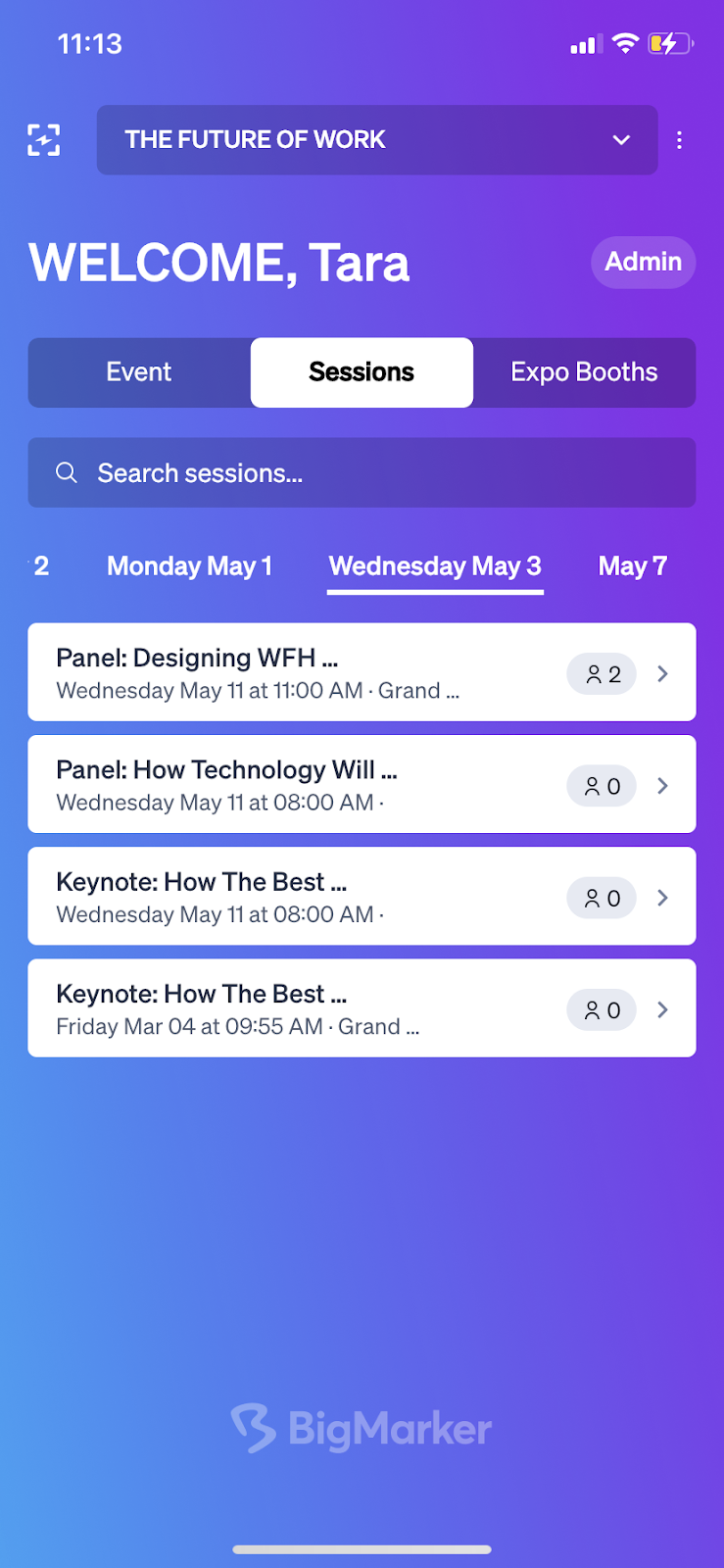Open the three-dot overflow menu

[679, 140]
